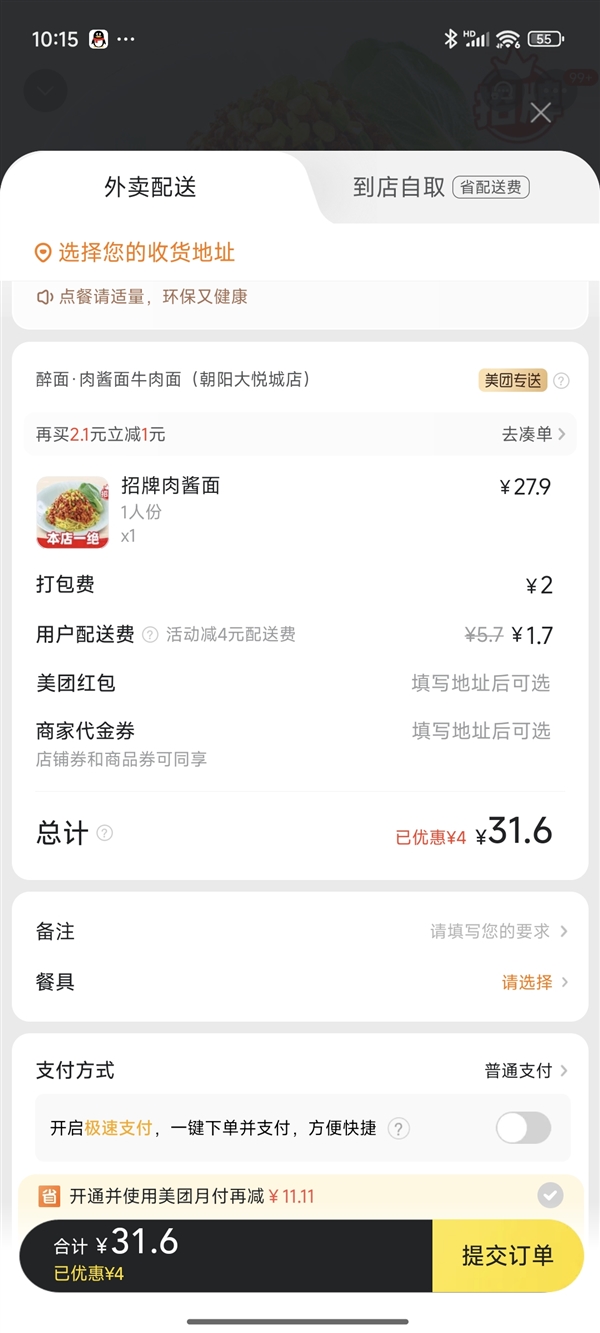600x1333 pixels.
Task: Choose your delivery address
Action: (x=146, y=253)
